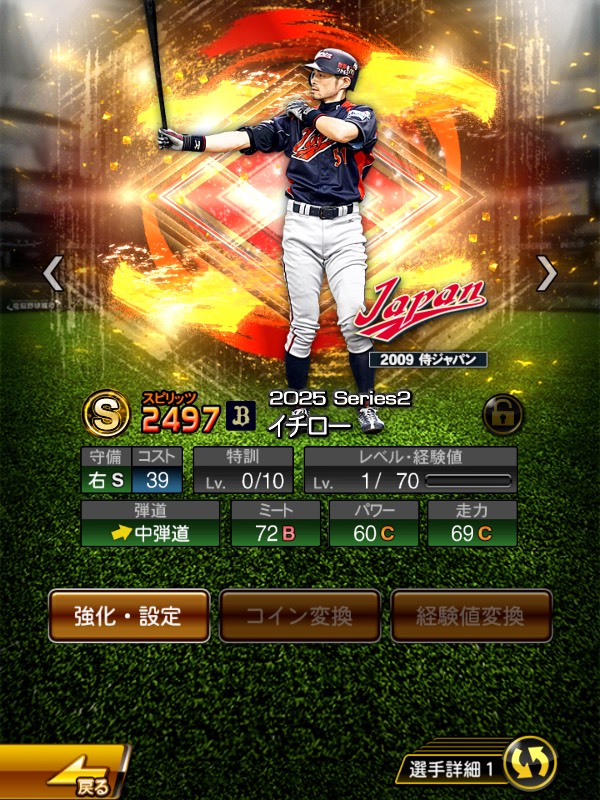The height and width of the screenshot is (800, 600).
Task: Tap the 経験値変換 button
Action: 471,615
